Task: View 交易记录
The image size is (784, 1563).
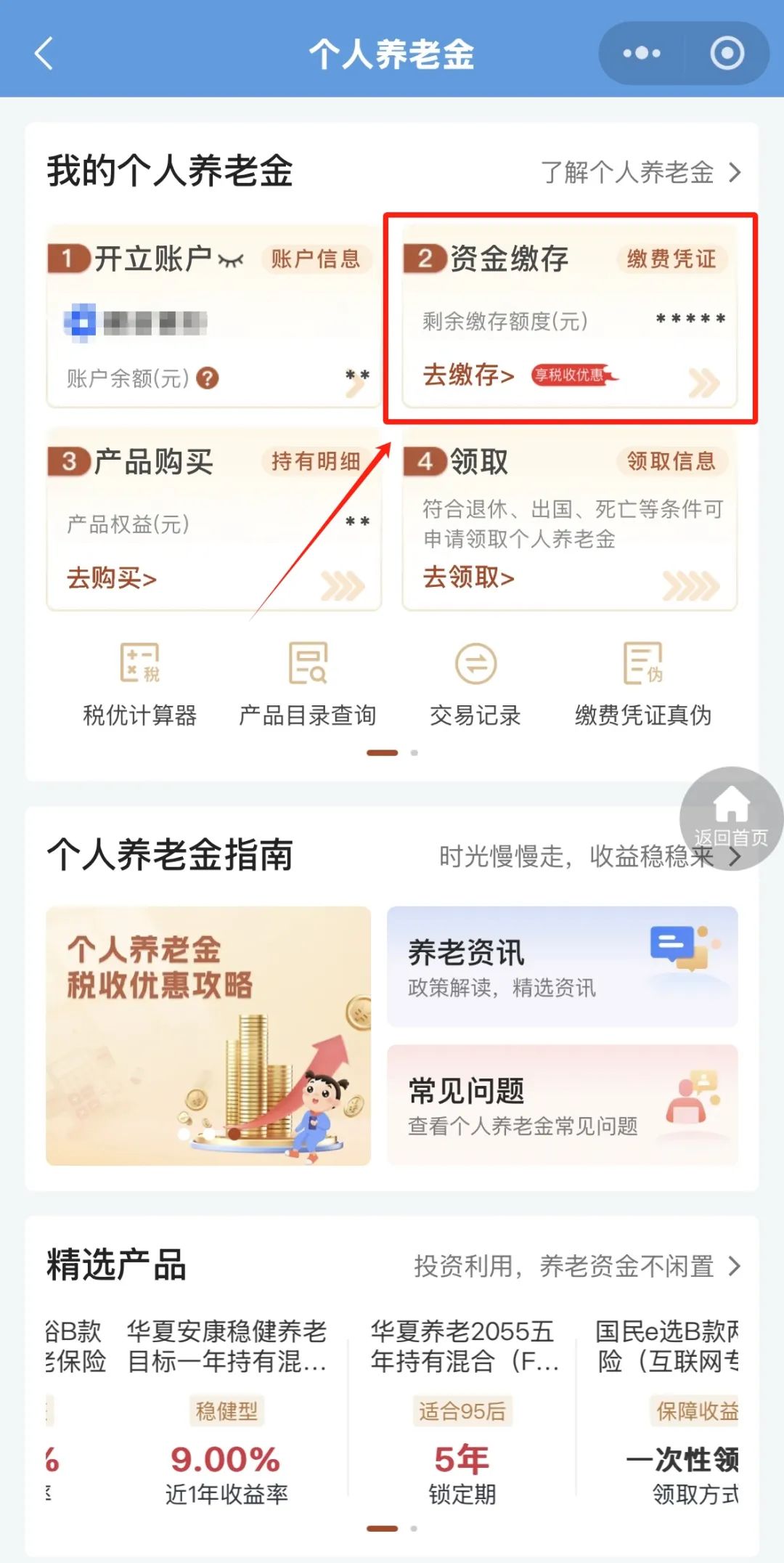Action: coord(475,684)
